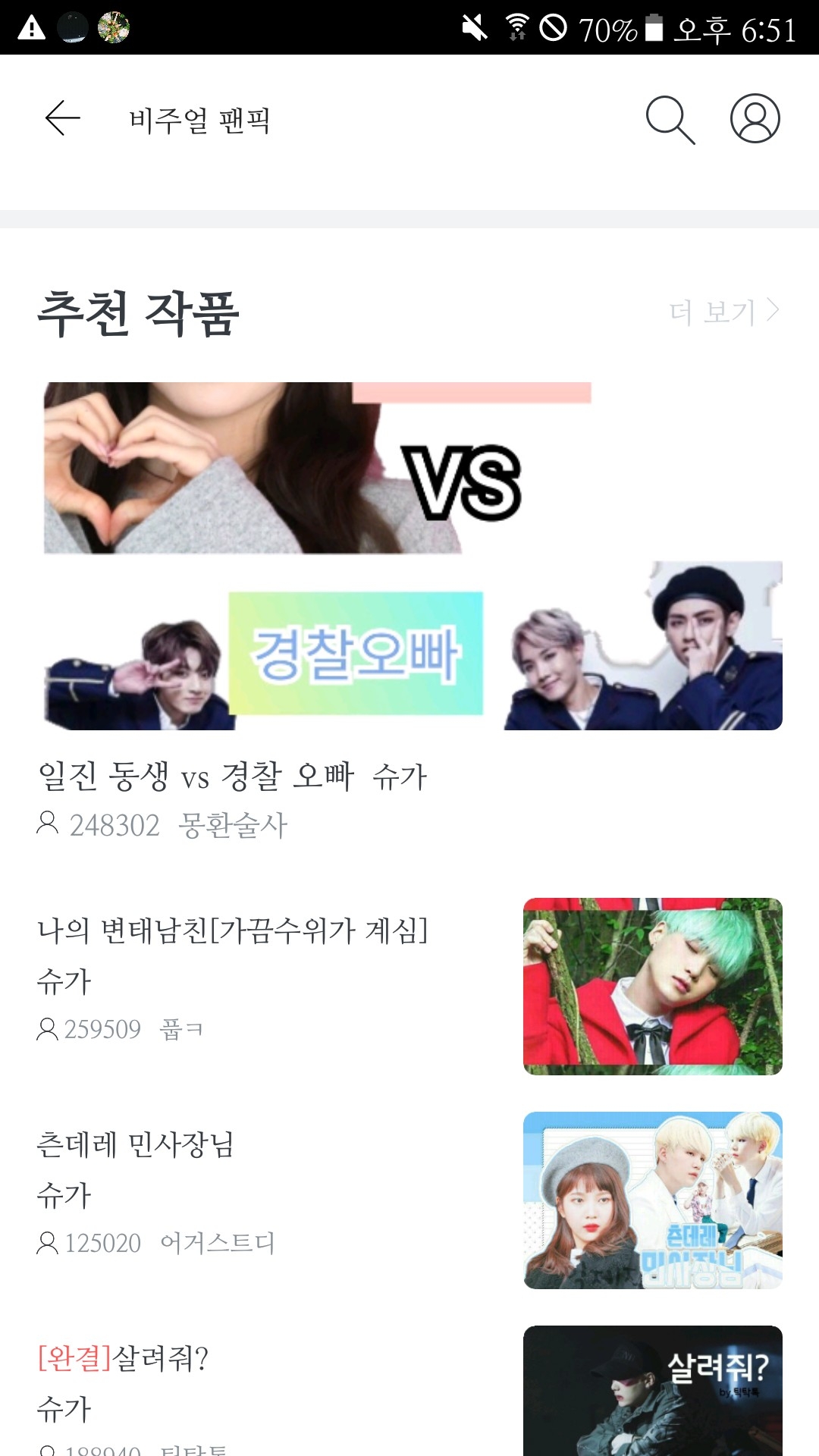
Task: Go back using the arrow icon
Action: (62, 118)
